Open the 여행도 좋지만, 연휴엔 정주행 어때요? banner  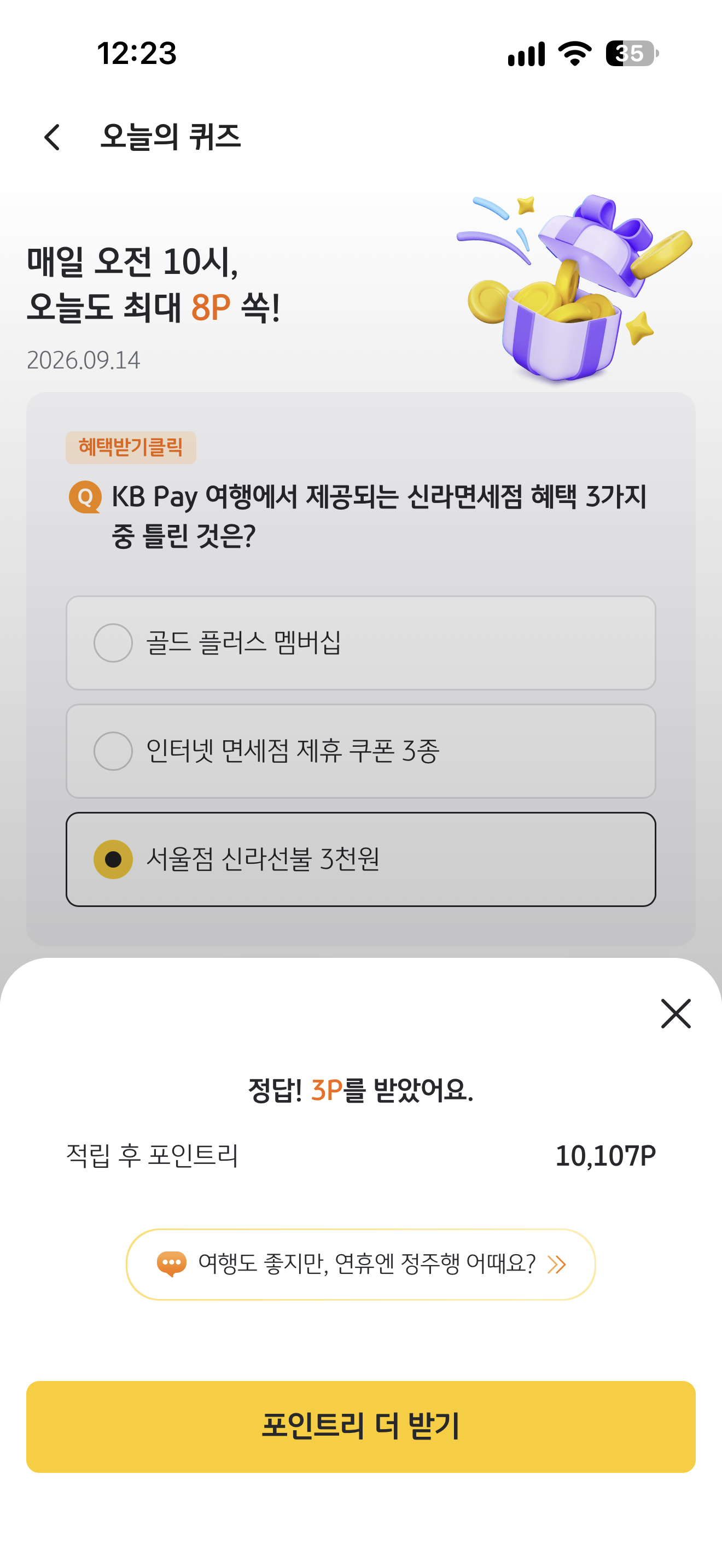361,1264
